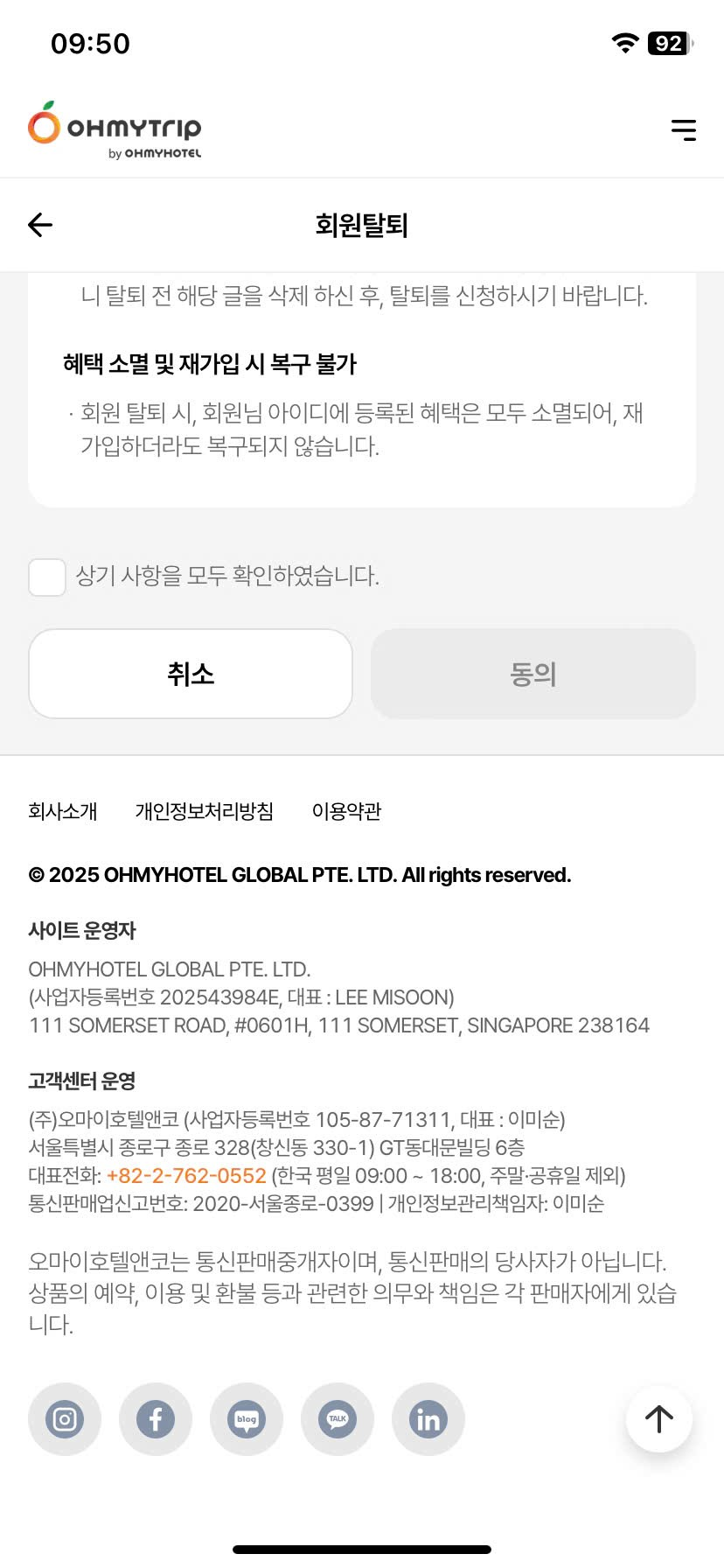Tap the OHMYTRIP logo to go home

tap(115, 130)
